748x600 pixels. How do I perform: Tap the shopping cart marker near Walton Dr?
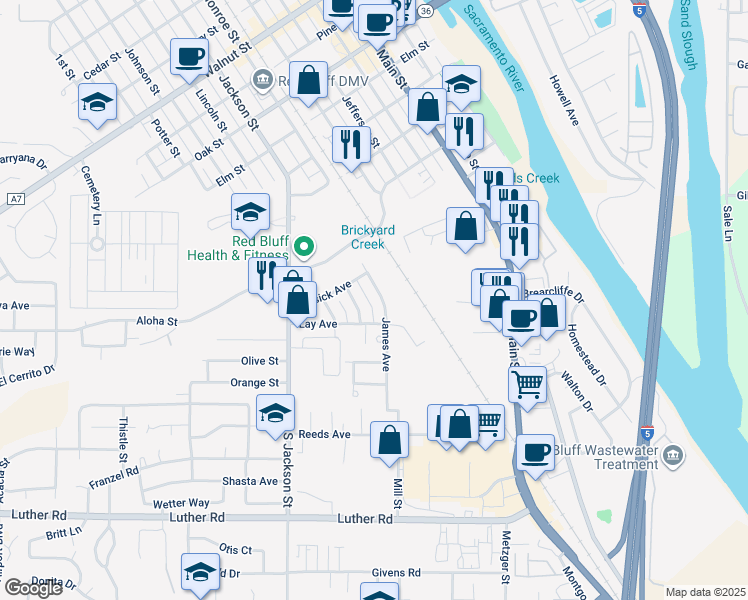pos(527,384)
